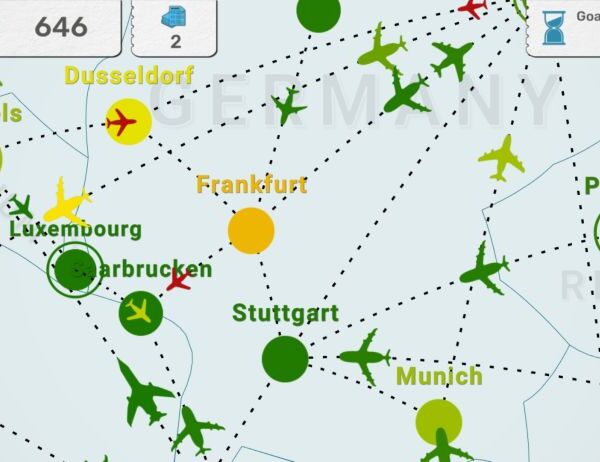The image size is (600, 462).
Task: Open the Stuttgart airport
Action: pos(285,358)
